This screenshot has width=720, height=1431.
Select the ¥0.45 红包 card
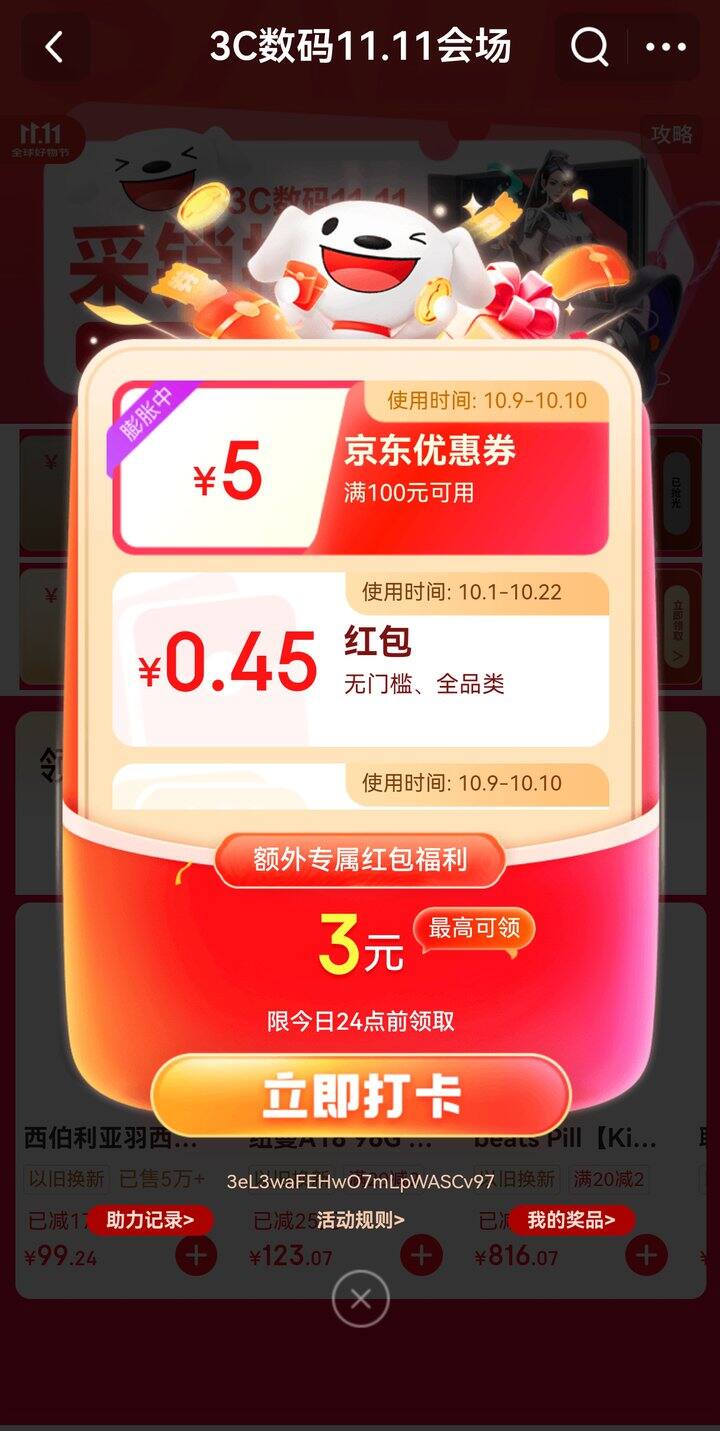(x=361, y=659)
